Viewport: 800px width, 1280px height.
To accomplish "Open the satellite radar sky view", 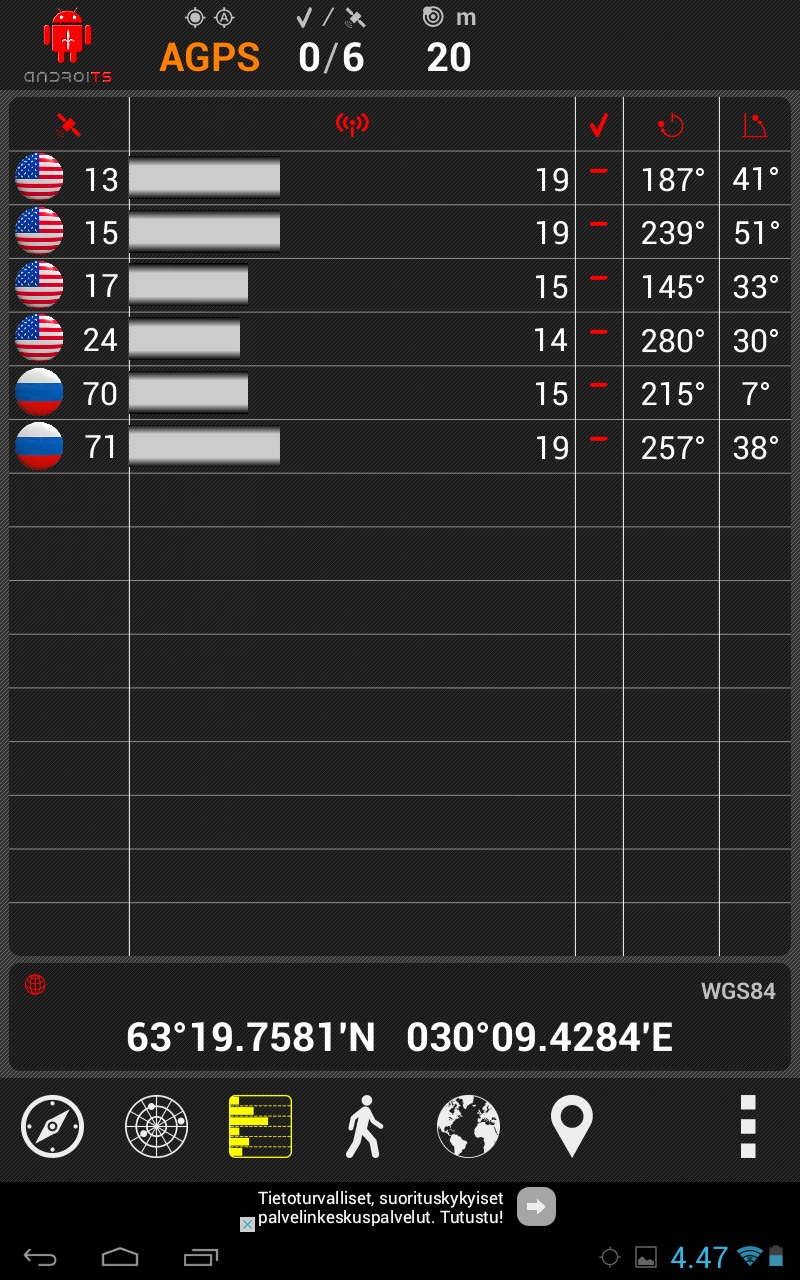I will coord(156,1126).
